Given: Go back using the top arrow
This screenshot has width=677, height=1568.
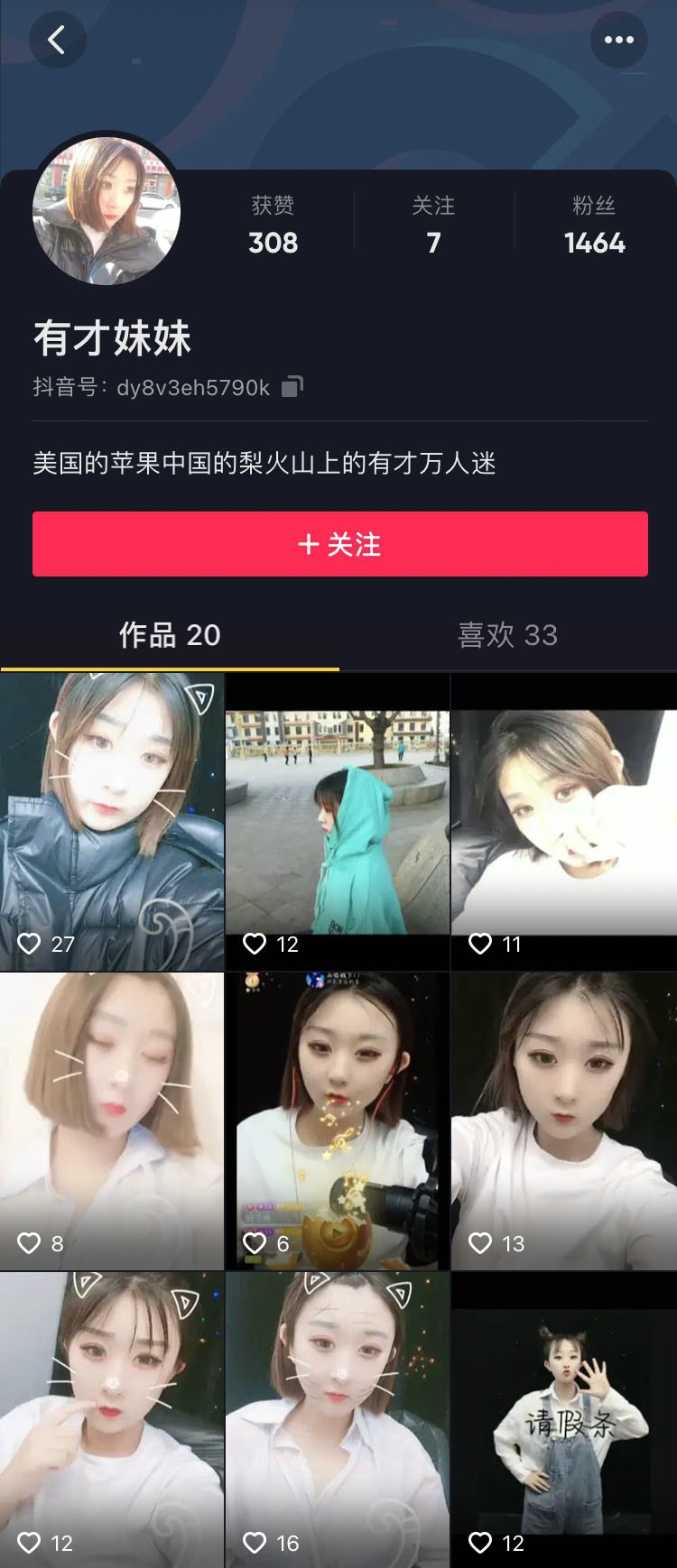Looking at the screenshot, I should coord(57,40).
